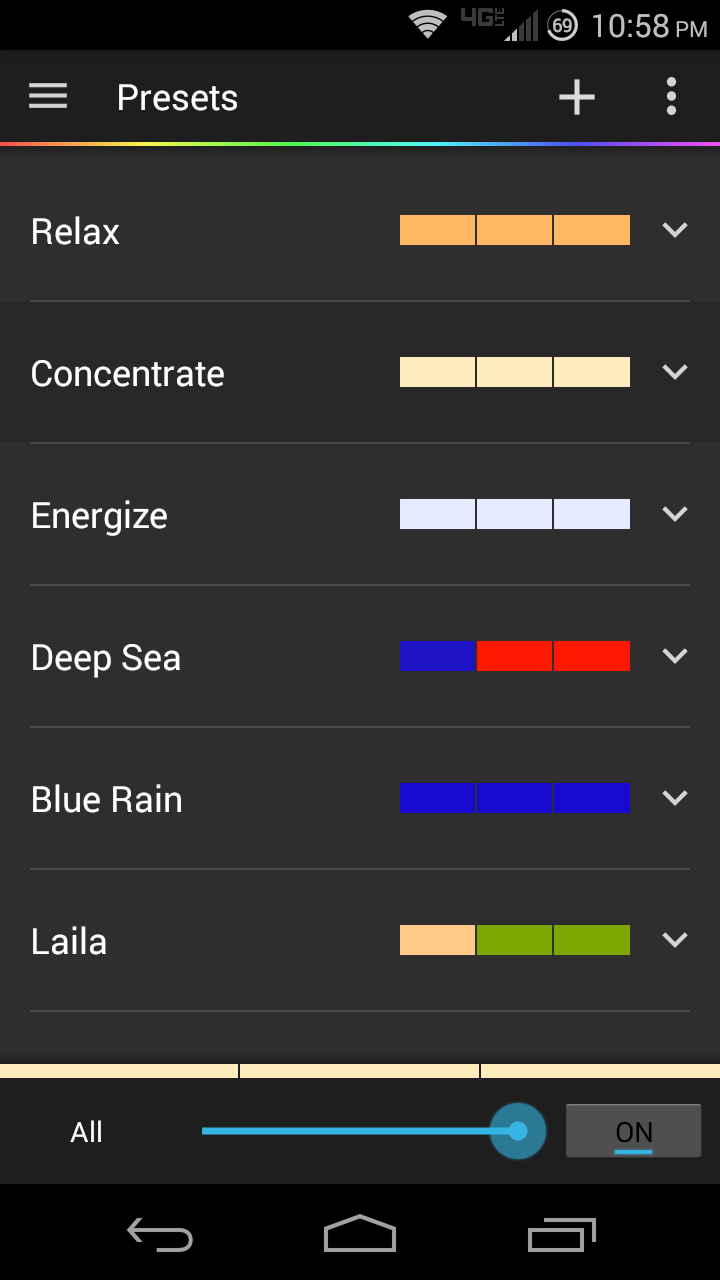Tap the All brightness slider track

coord(360,1131)
